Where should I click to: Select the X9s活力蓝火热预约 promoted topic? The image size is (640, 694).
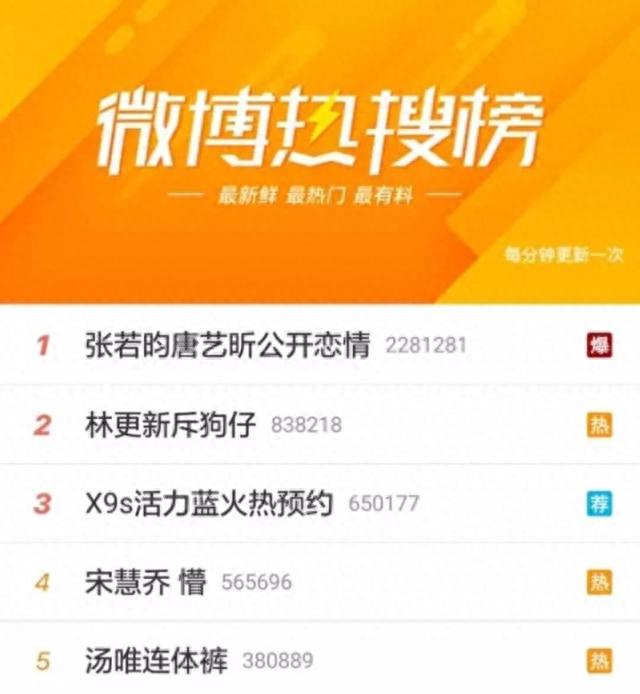click(209, 503)
